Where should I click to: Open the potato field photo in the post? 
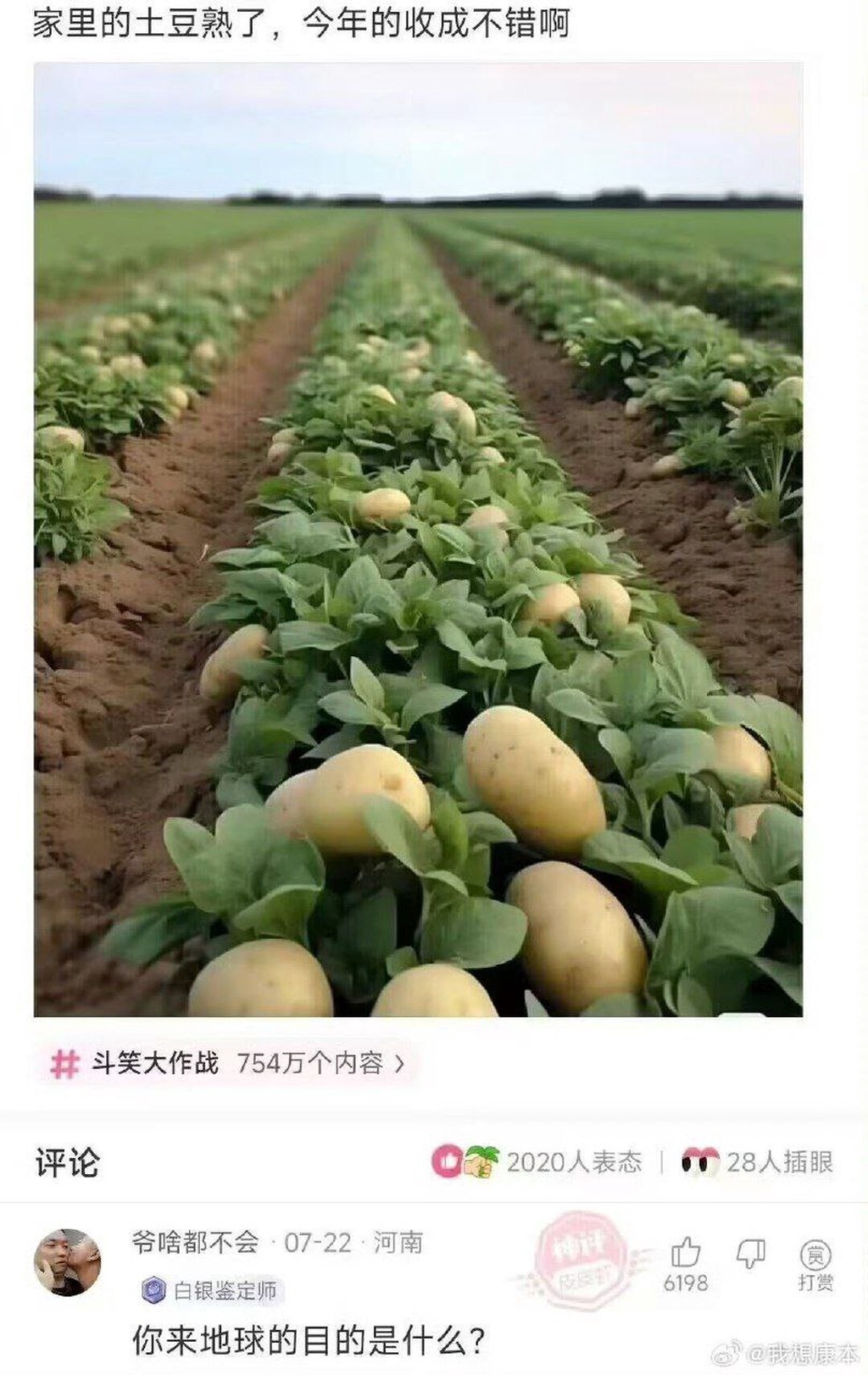click(x=418, y=539)
